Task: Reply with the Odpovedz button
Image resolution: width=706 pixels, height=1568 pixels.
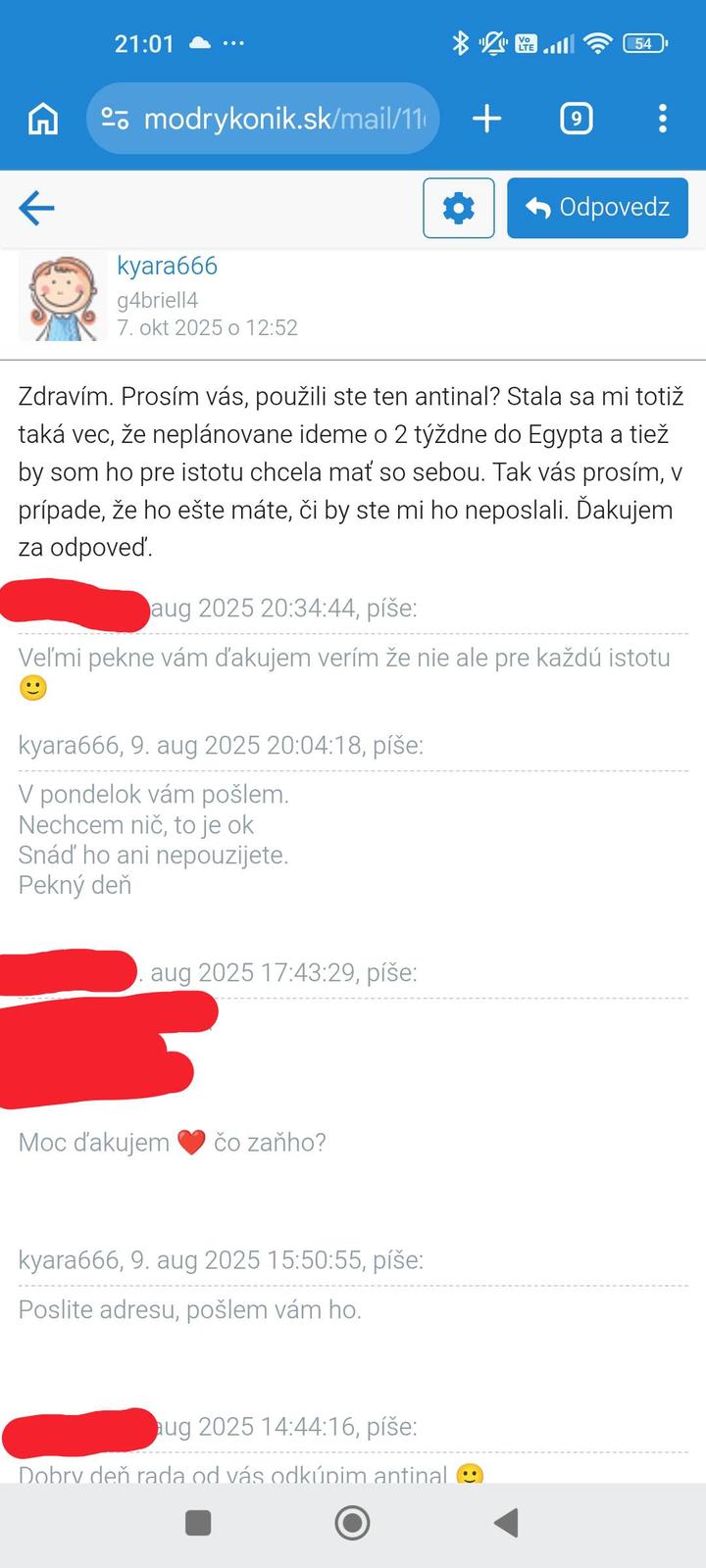Action: (x=597, y=208)
